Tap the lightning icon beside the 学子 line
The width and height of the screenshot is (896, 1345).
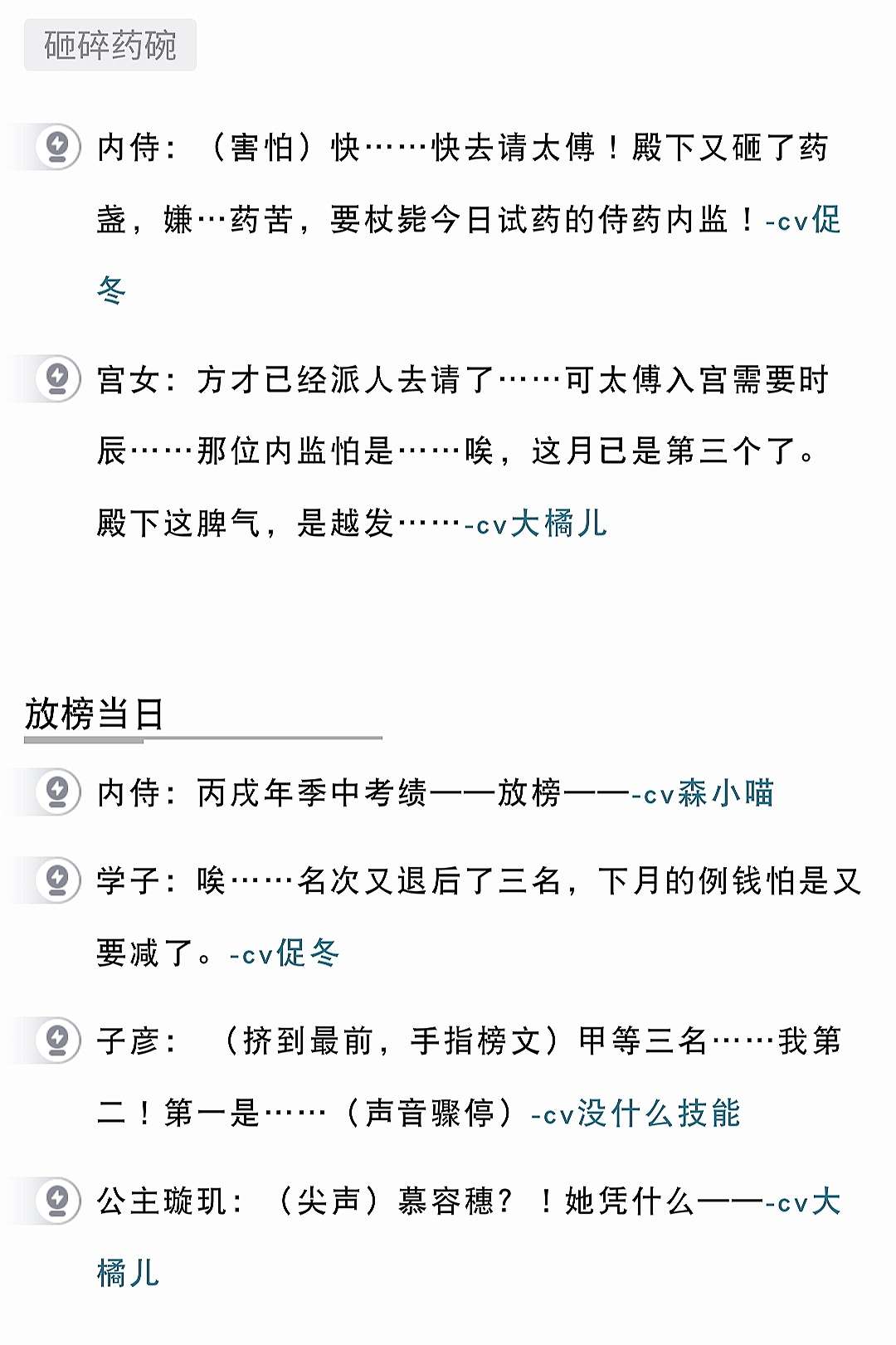click(57, 880)
